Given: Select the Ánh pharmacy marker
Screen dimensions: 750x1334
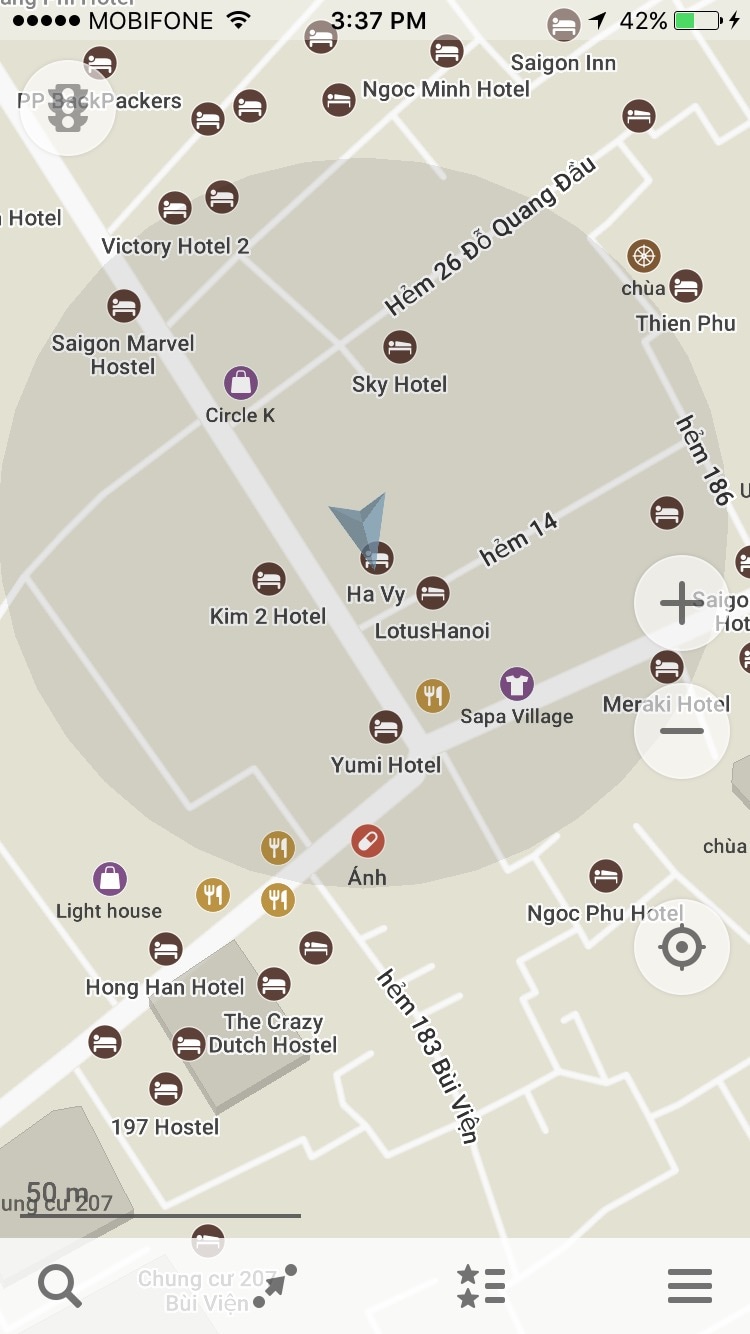Looking at the screenshot, I should 367,842.
